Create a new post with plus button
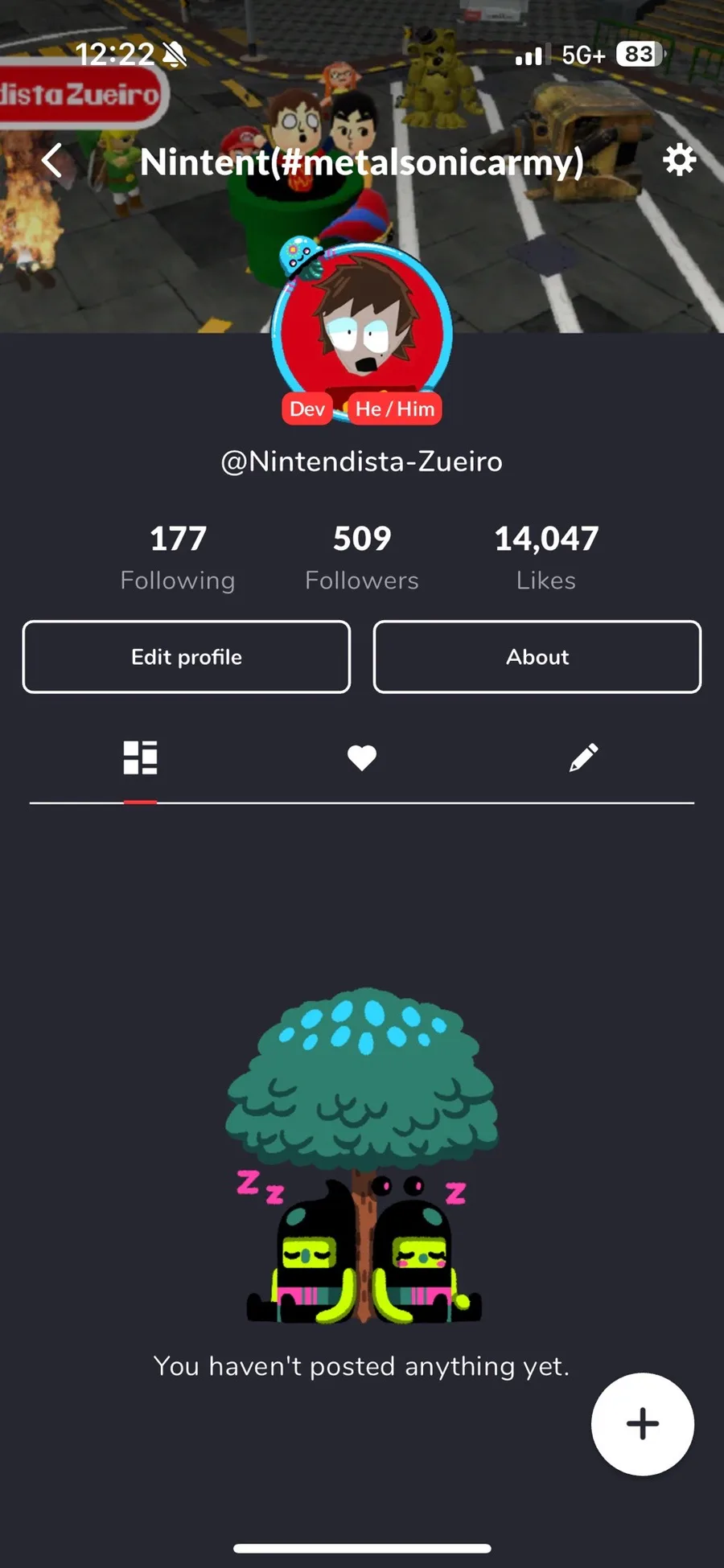The image size is (724, 1568). [642, 1424]
